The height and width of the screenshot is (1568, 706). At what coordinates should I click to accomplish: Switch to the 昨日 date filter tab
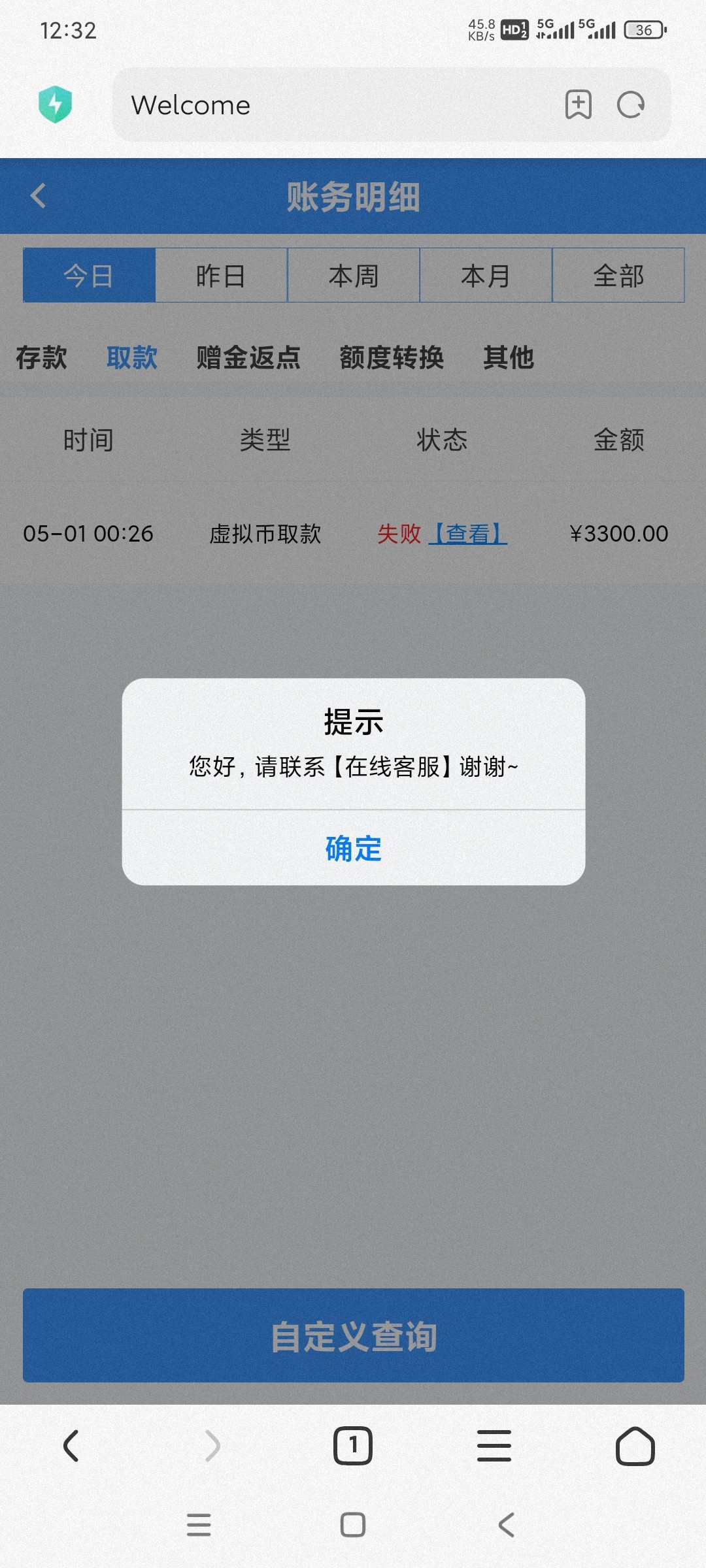221,276
